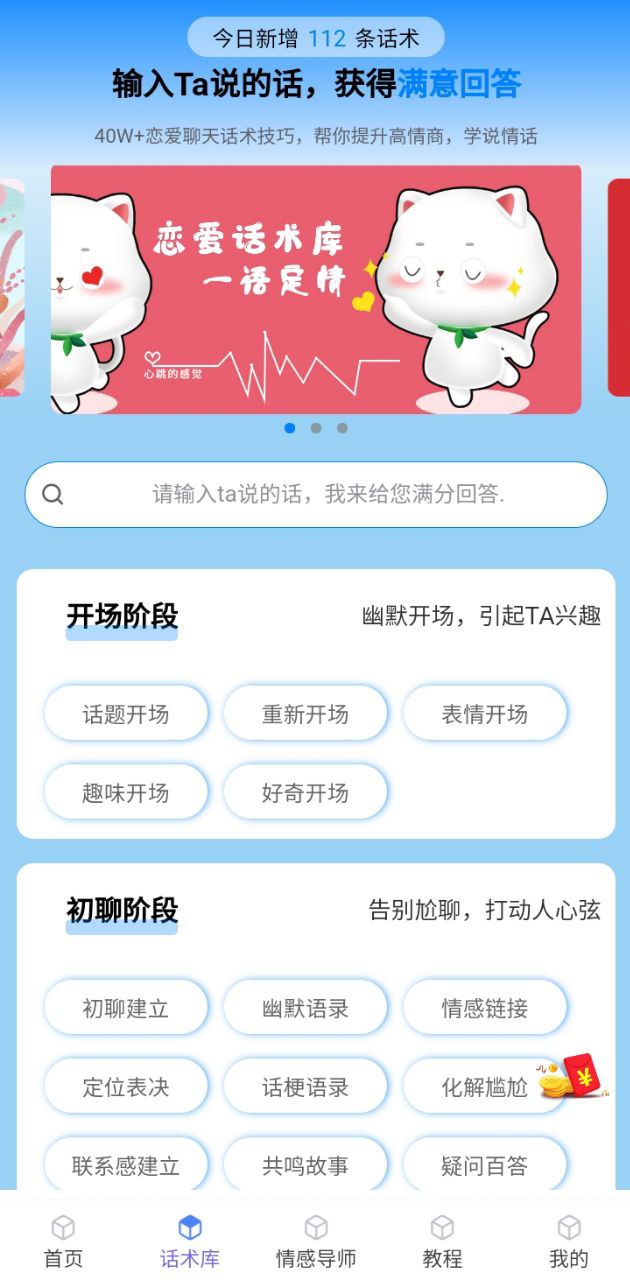Open the 疑问百答 category
The width and height of the screenshot is (630, 1280).
point(484,1165)
